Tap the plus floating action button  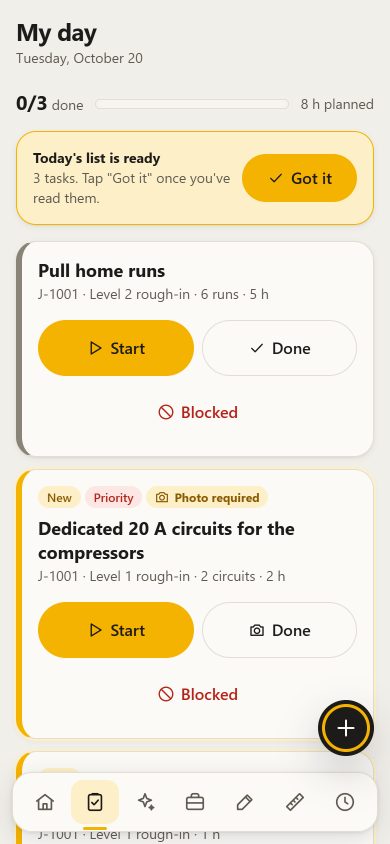pyautogui.click(x=345, y=728)
